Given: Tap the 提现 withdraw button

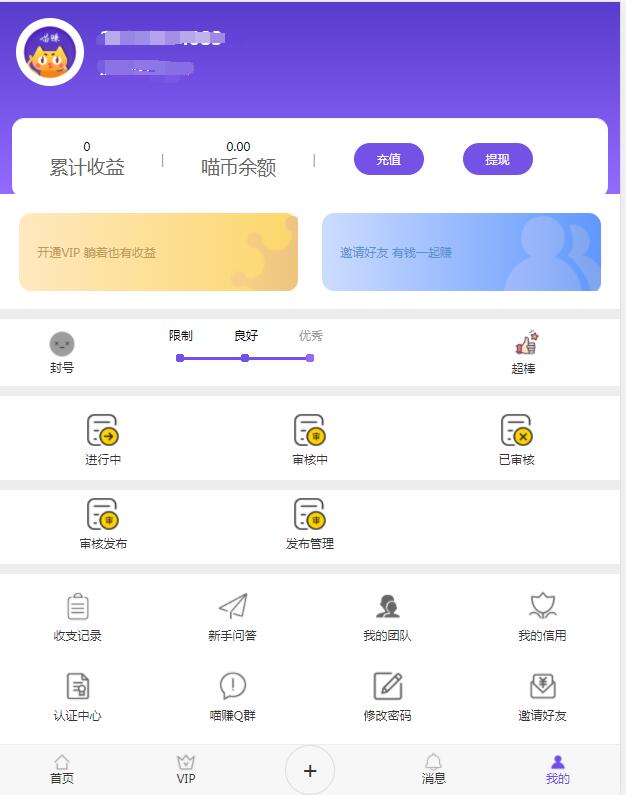Looking at the screenshot, I should (497, 159).
